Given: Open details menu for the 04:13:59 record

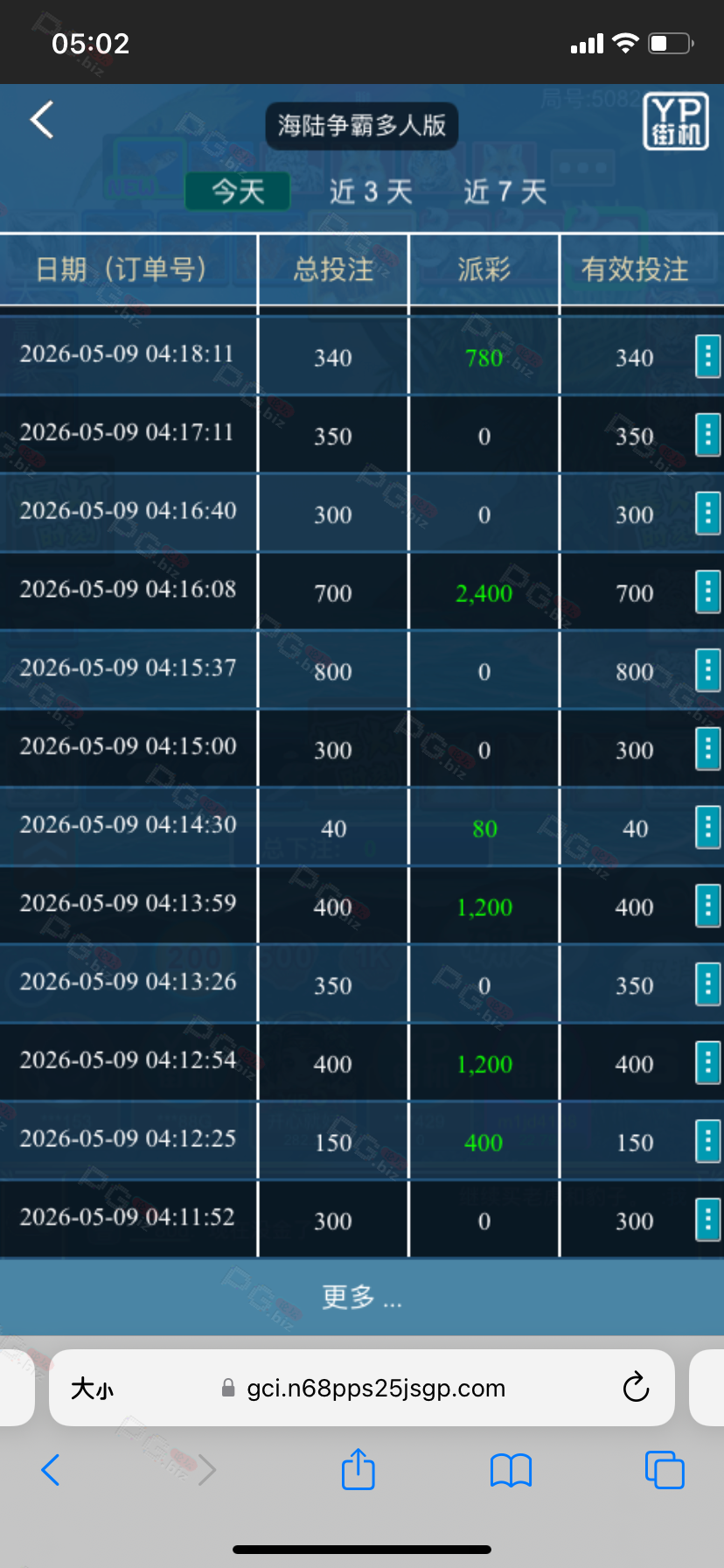Looking at the screenshot, I should (707, 906).
